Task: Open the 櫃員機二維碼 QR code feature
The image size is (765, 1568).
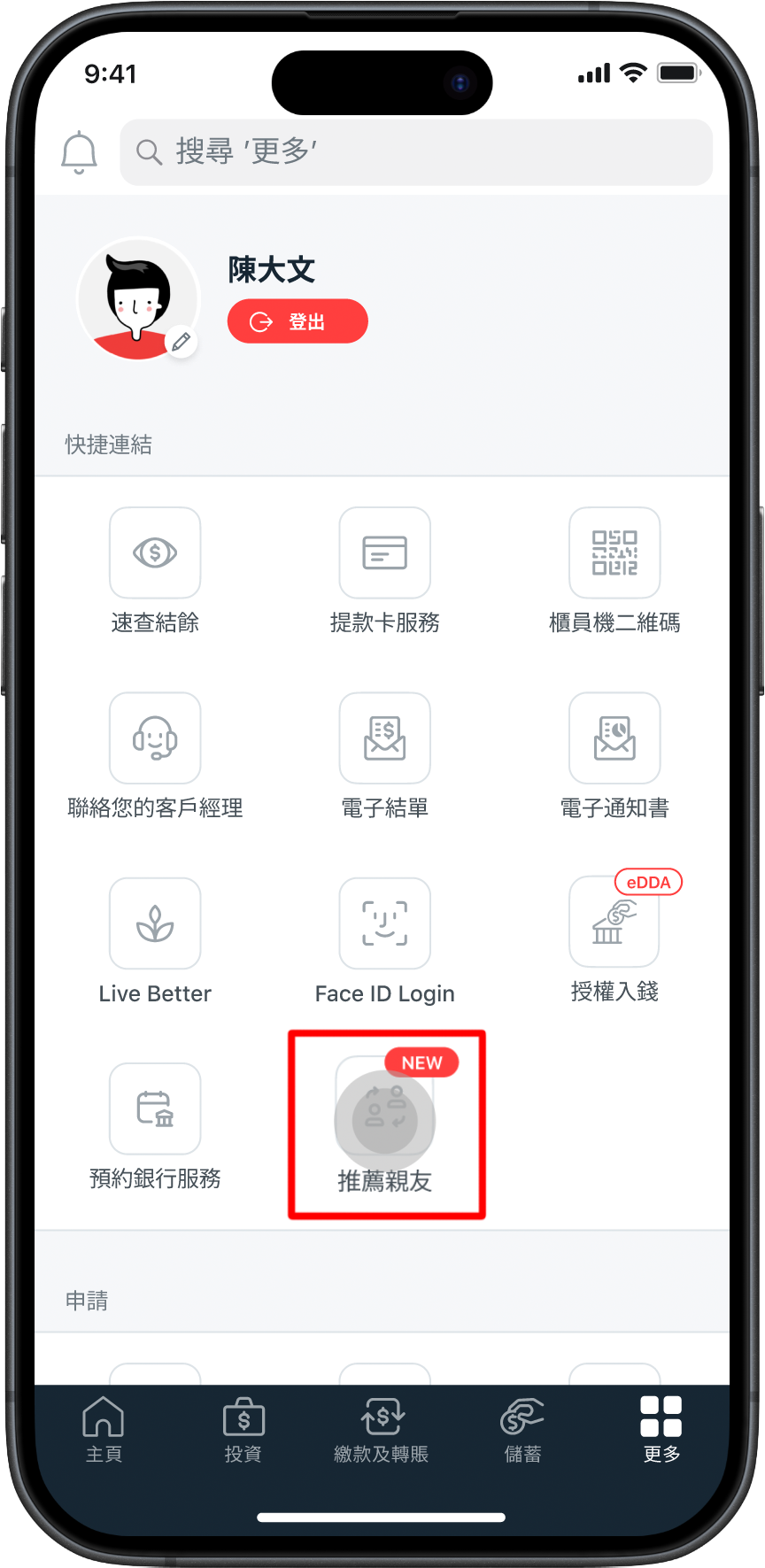Action: pyautogui.click(x=614, y=552)
